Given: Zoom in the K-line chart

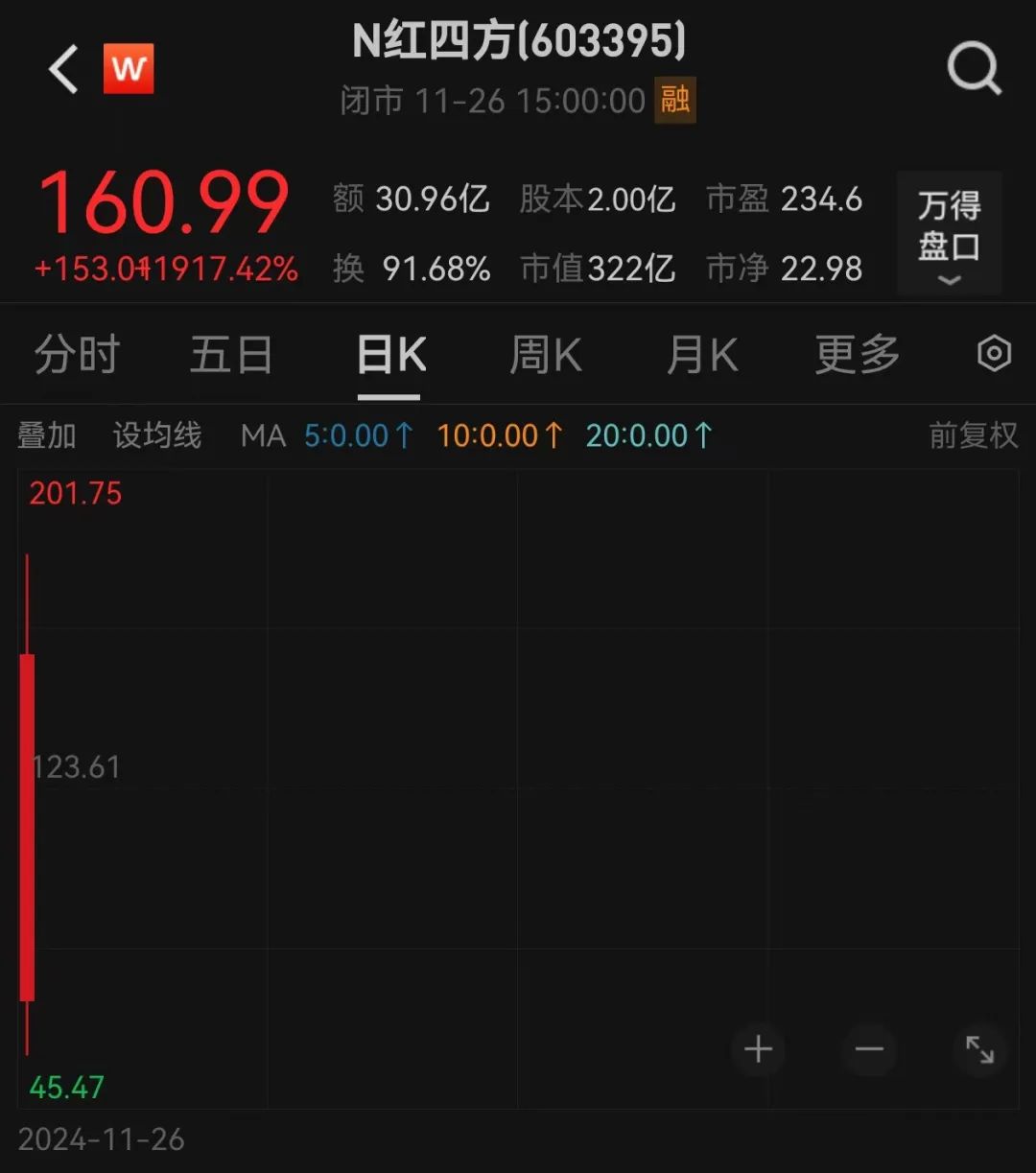Looking at the screenshot, I should pyautogui.click(x=758, y=1049).
